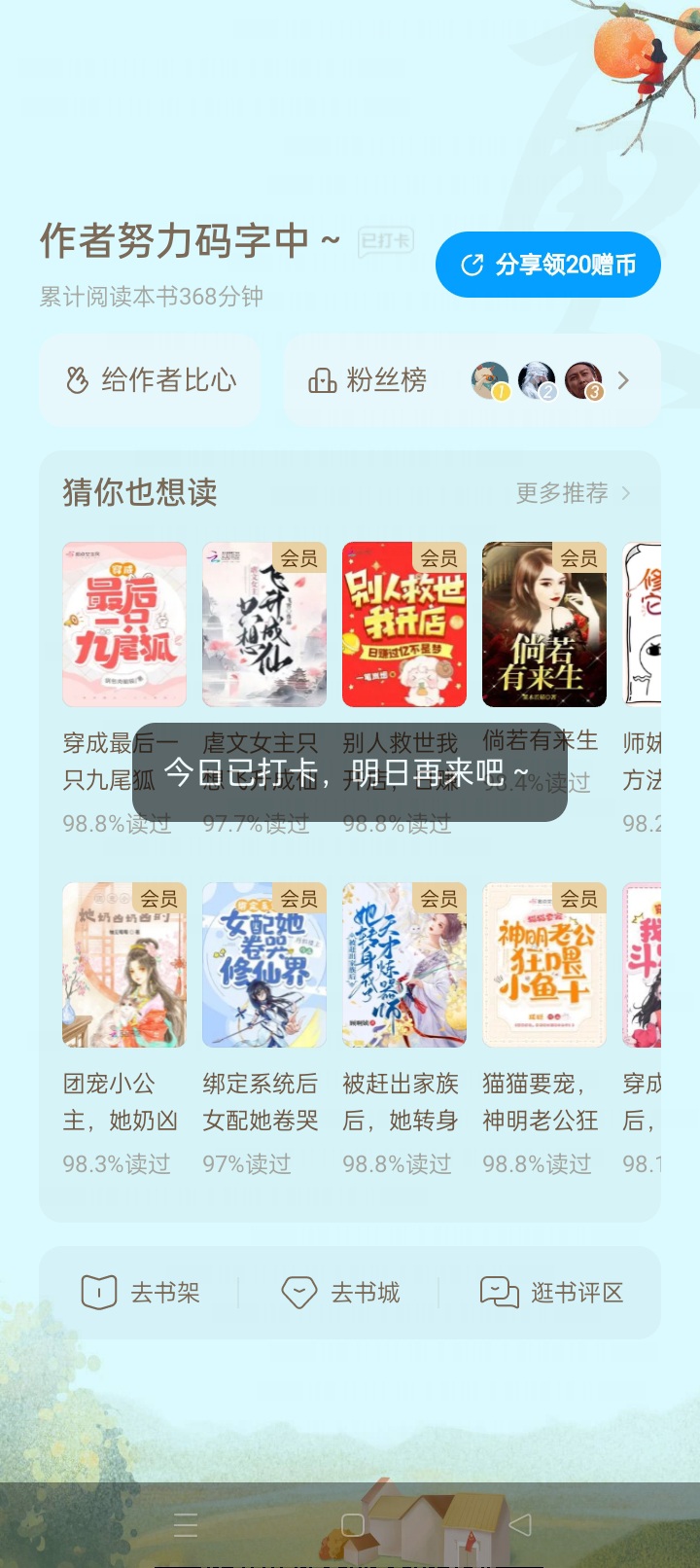
Task: Send a heart via 给作者比心
Action: [x=150, y=380]
